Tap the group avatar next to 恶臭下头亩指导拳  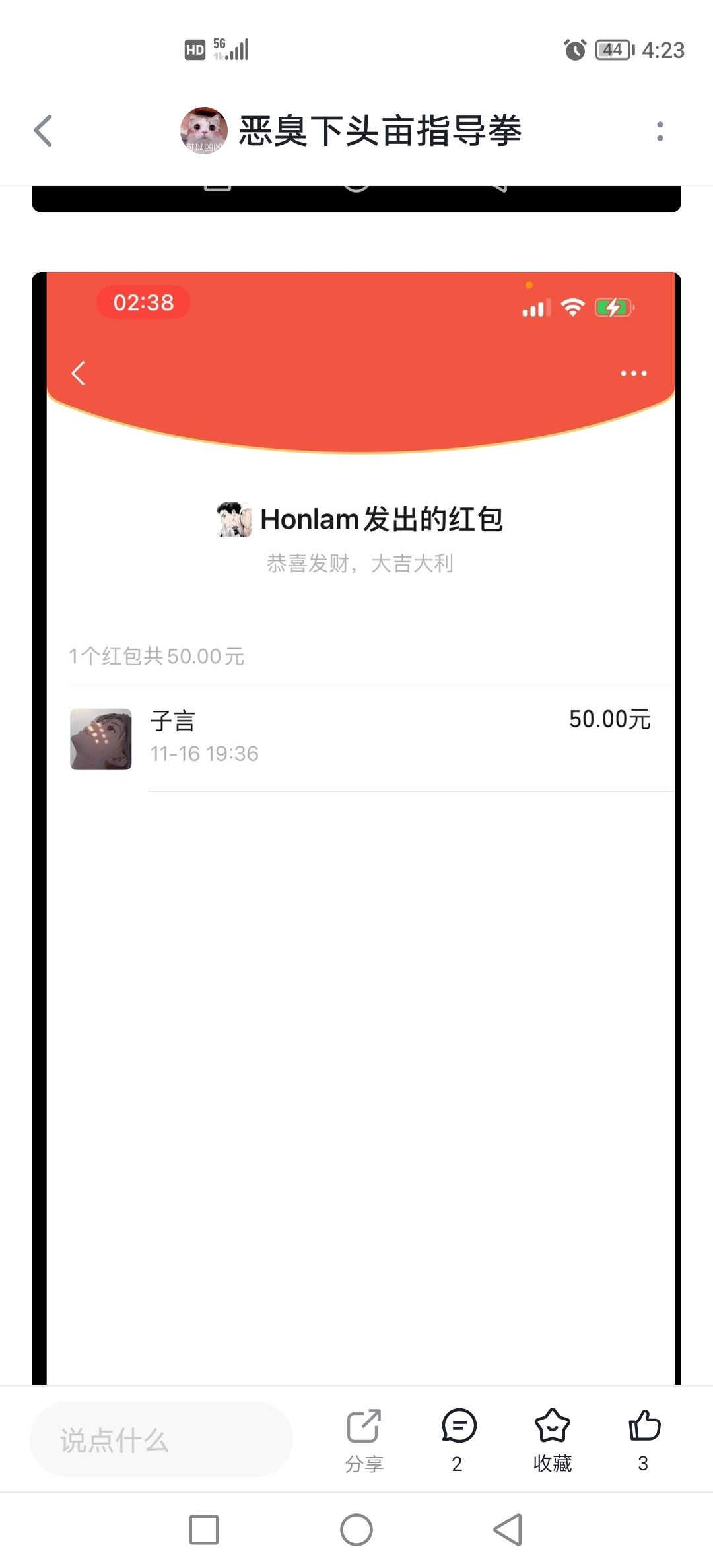point(203,130)
